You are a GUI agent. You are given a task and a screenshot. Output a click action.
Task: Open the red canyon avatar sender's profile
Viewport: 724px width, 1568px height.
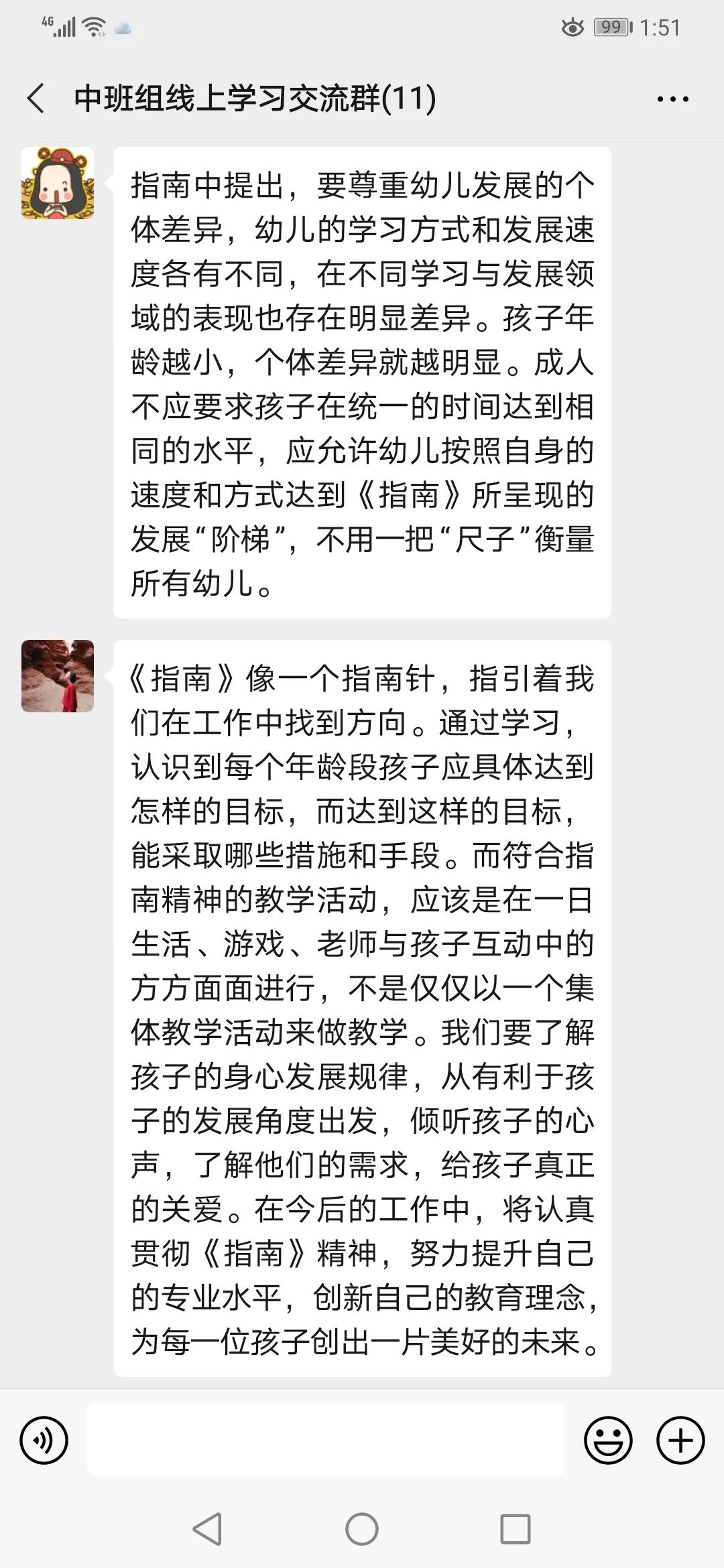click(58, 676)
